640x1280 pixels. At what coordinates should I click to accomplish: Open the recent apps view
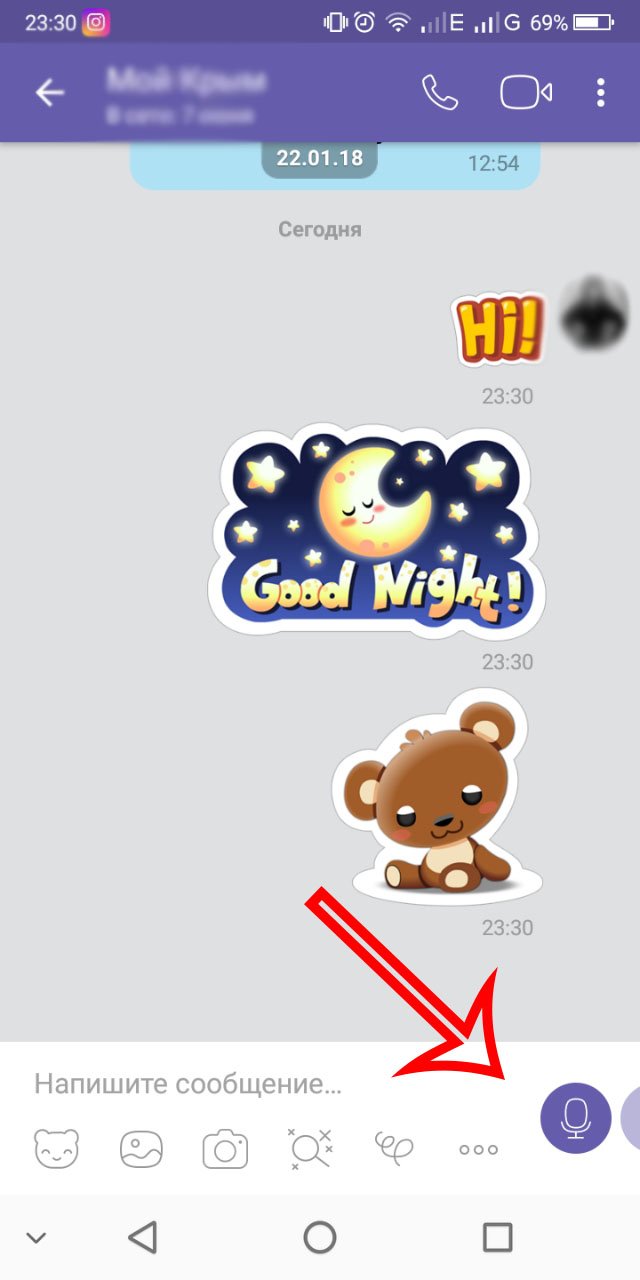tap(497, 1237)
